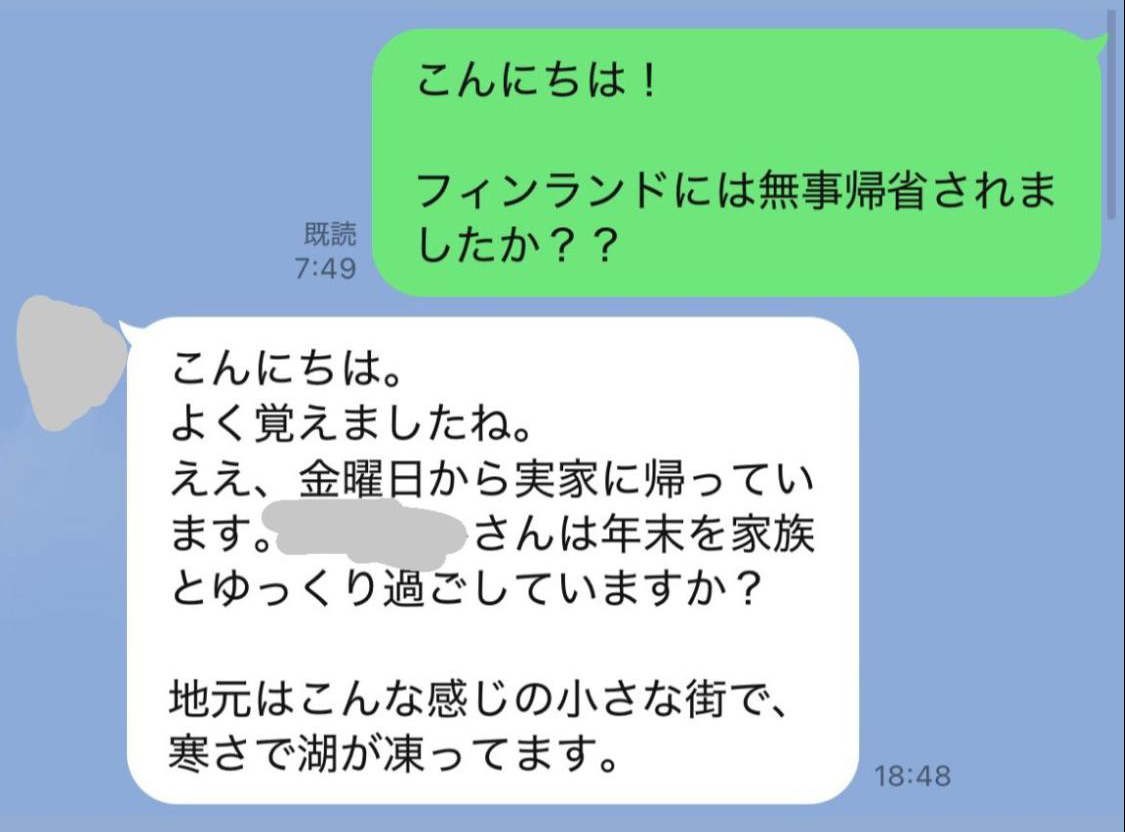Open the greyed-out sender avatar's profile
The width and height of the screenshot is (1125, 832).
[67, 362]
